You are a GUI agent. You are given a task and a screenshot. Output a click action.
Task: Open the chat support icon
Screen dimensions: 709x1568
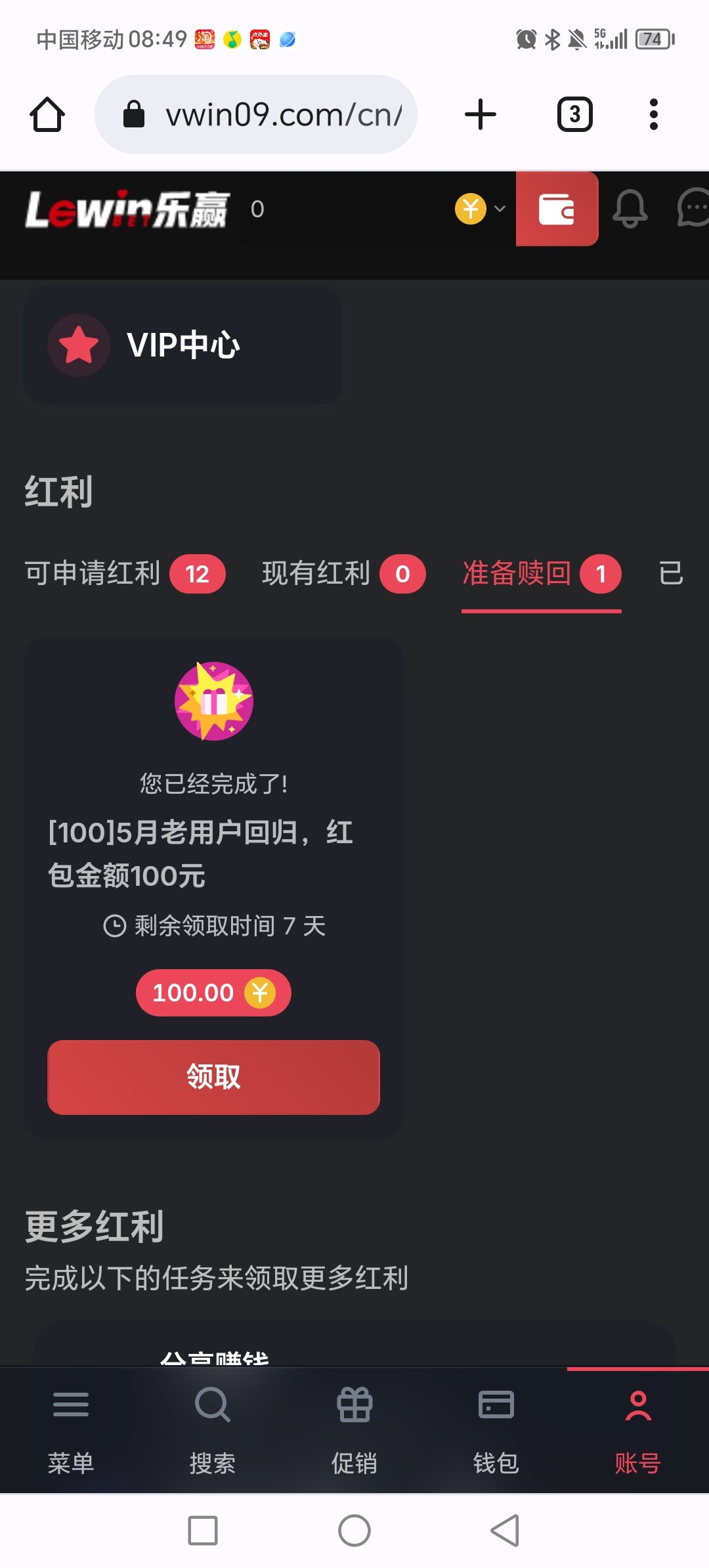coord(693,207)
